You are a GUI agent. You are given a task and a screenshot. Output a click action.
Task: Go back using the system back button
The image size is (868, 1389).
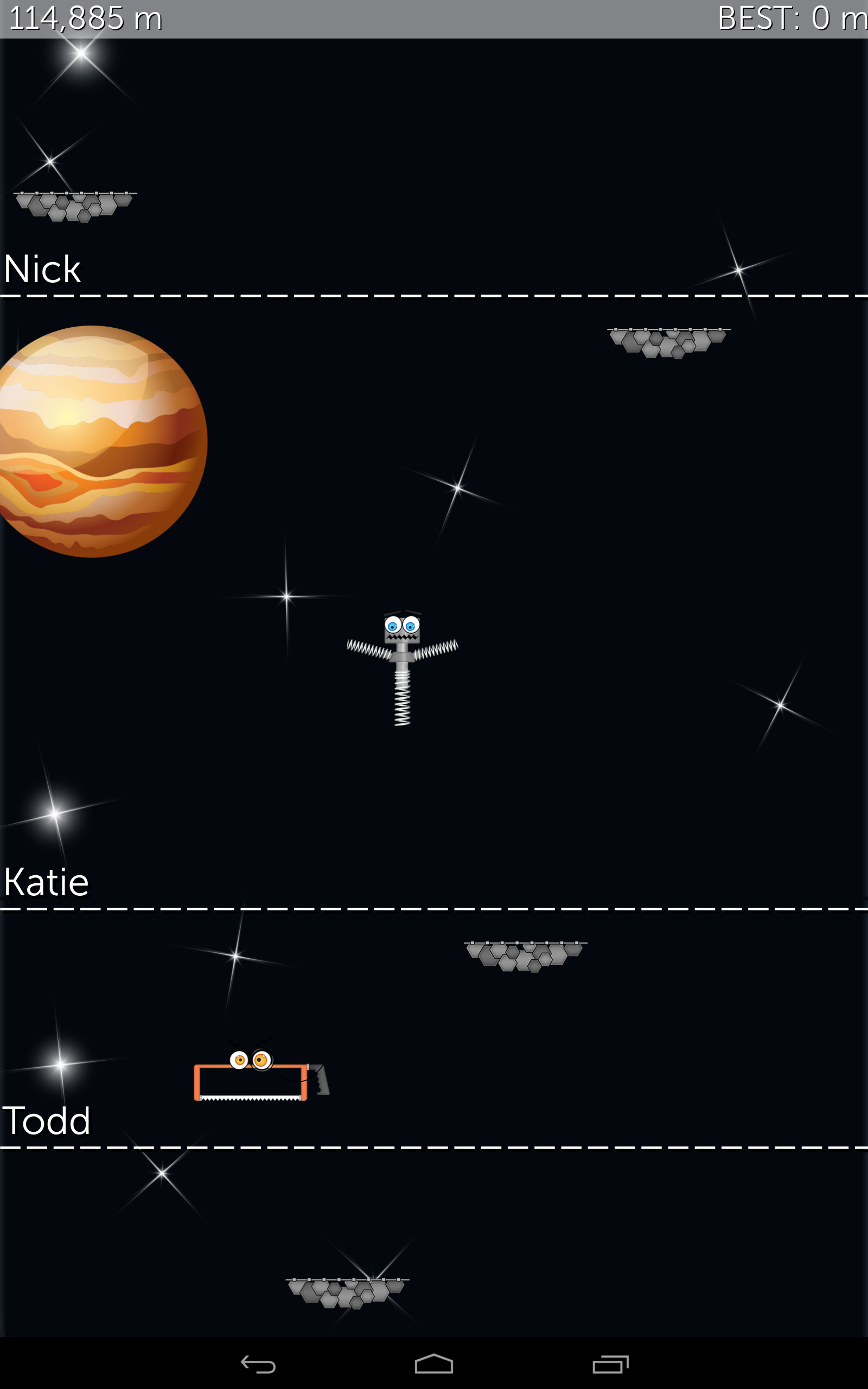[x=258, y=1363]
